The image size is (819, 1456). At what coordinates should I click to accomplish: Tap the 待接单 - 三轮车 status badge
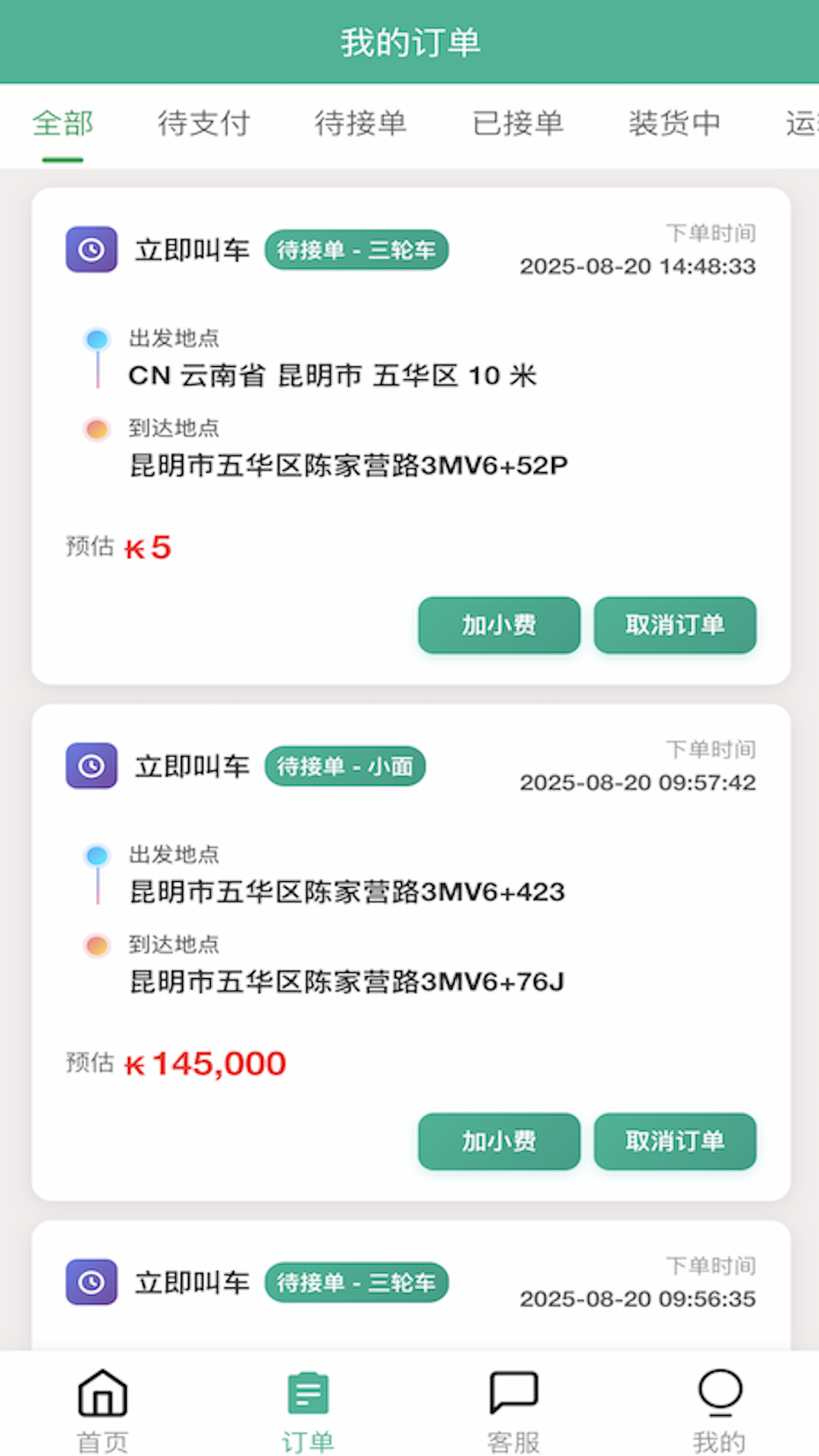click(356, 249)
